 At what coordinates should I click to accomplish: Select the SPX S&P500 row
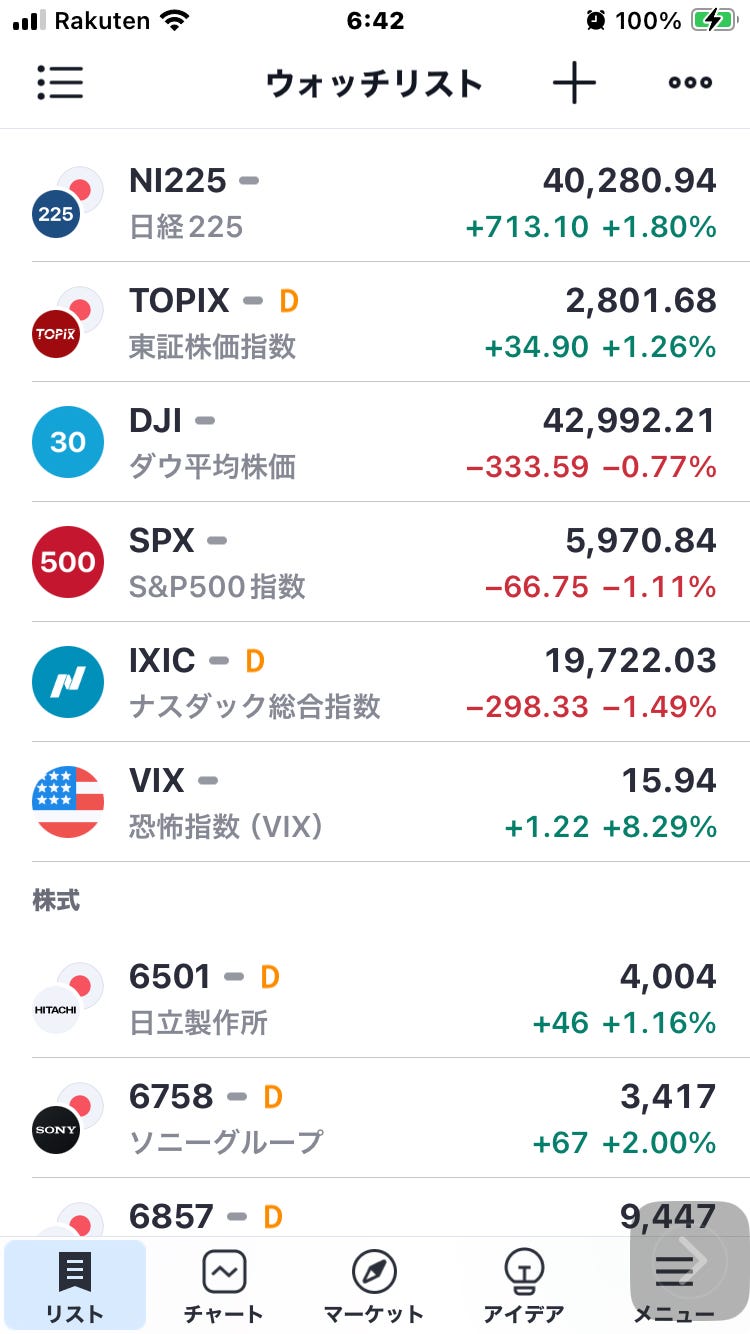click(x=375, y=562)
